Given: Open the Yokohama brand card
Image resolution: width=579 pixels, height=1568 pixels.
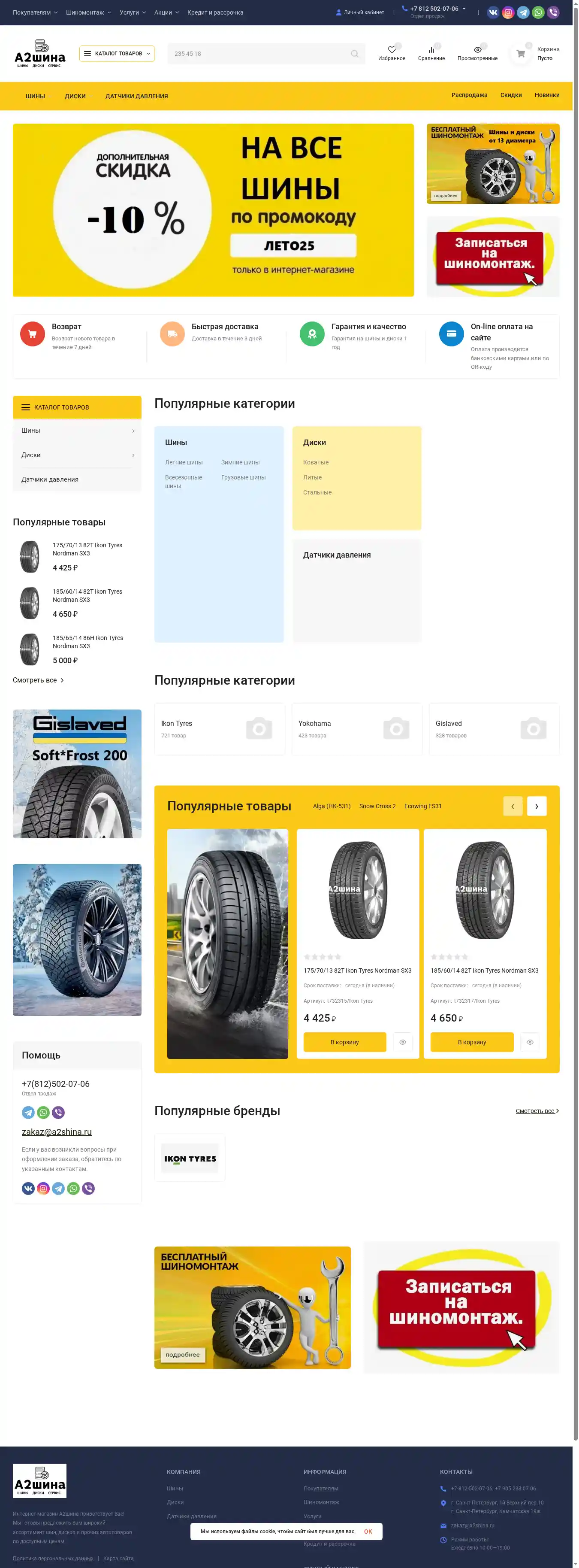Looking at the screenshot, I should coord(356,729).
